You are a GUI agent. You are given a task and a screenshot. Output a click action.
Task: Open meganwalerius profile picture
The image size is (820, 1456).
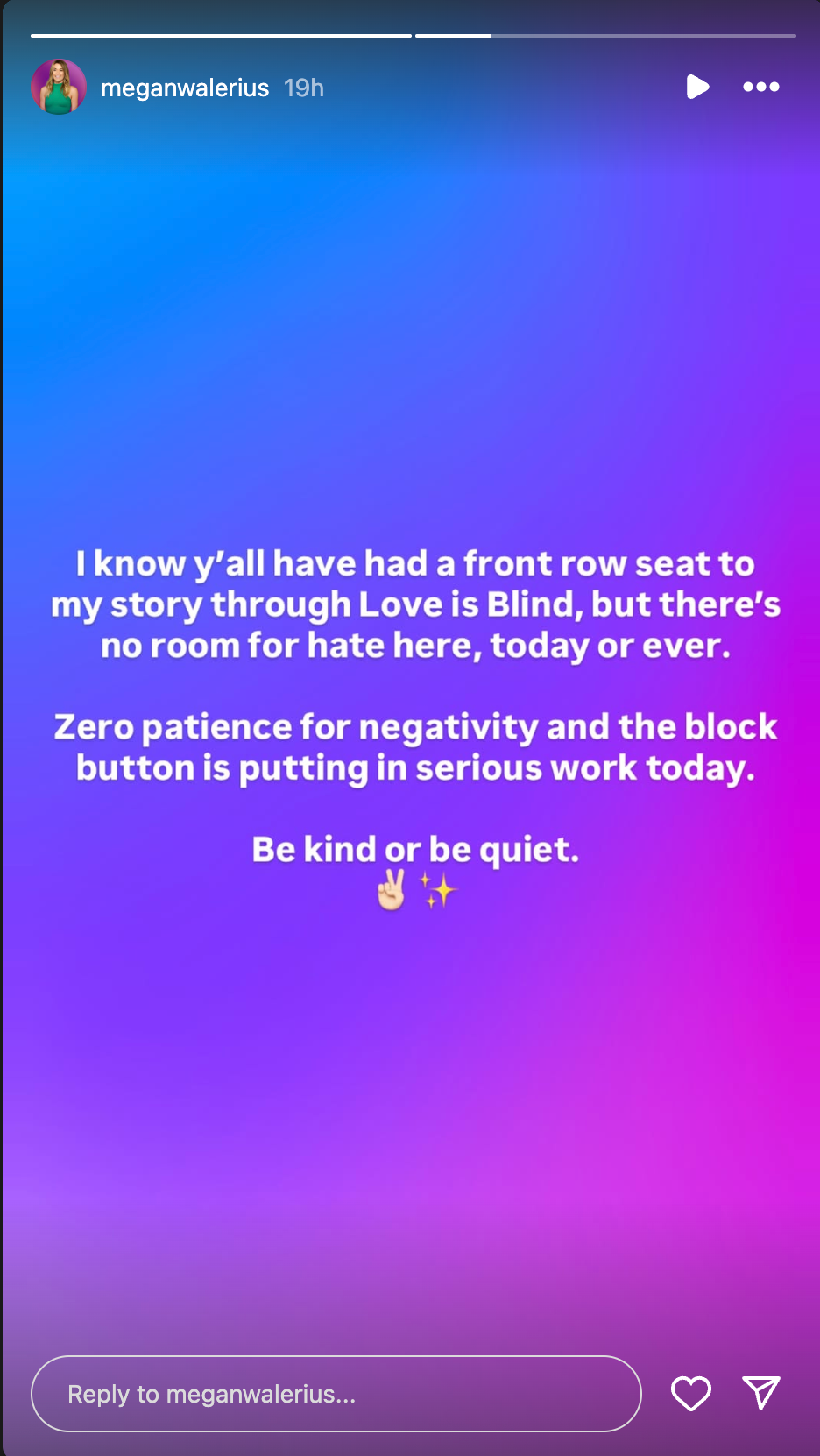59,87
